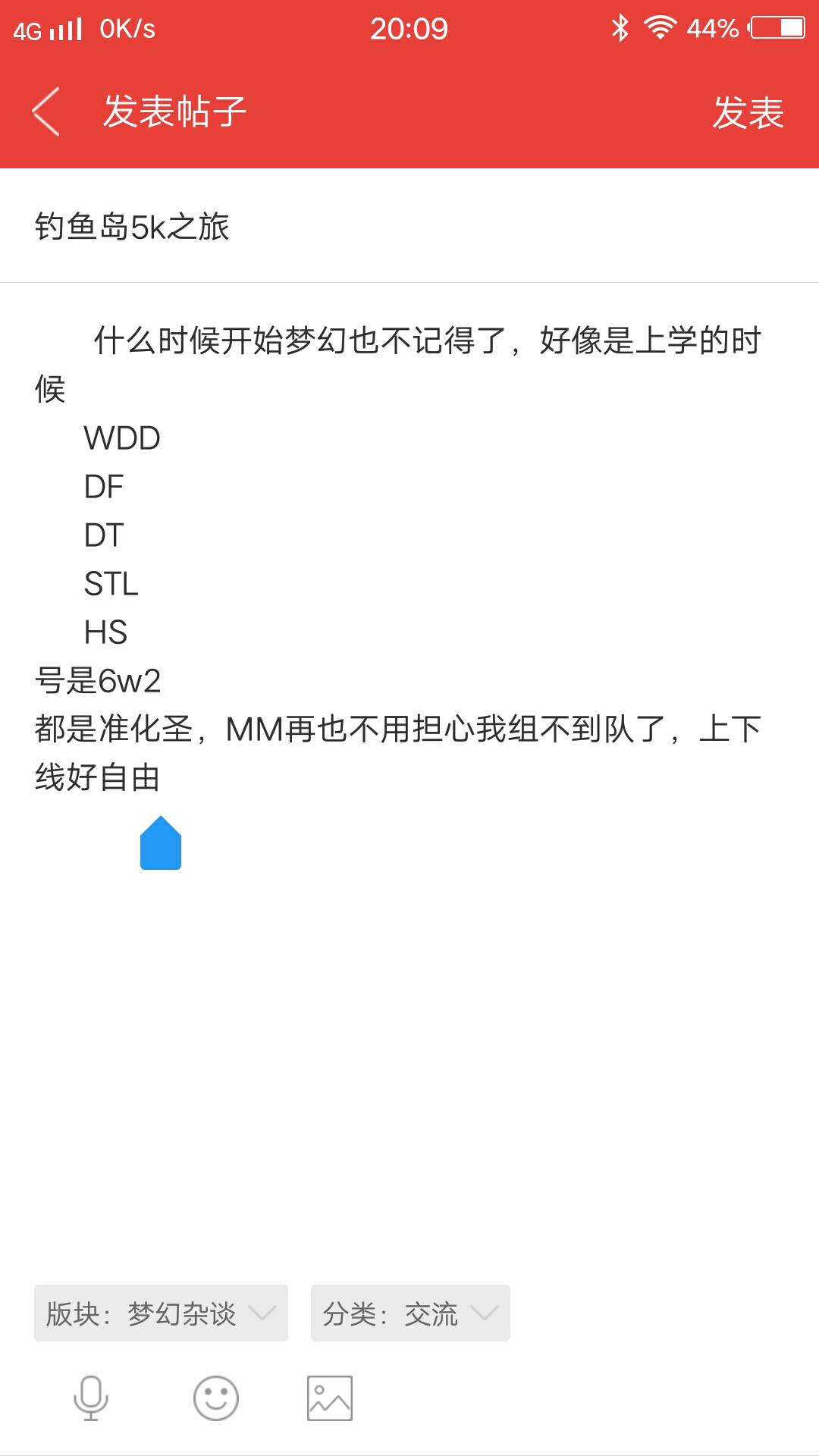Publish the post with 发表
The height and width of the screenshot is (1456, 819).
(x=748, y=113)
